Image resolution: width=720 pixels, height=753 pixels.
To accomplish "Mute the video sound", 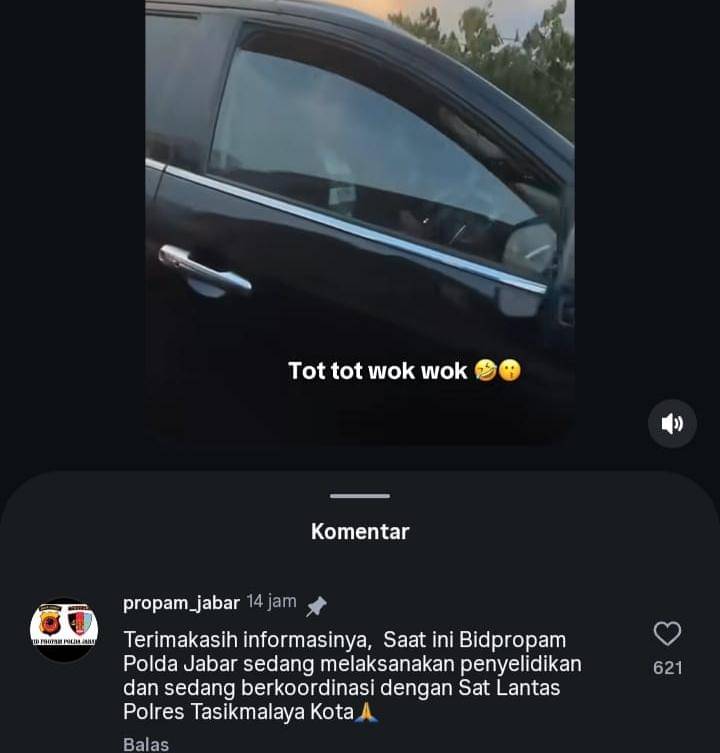I will 672,423.
